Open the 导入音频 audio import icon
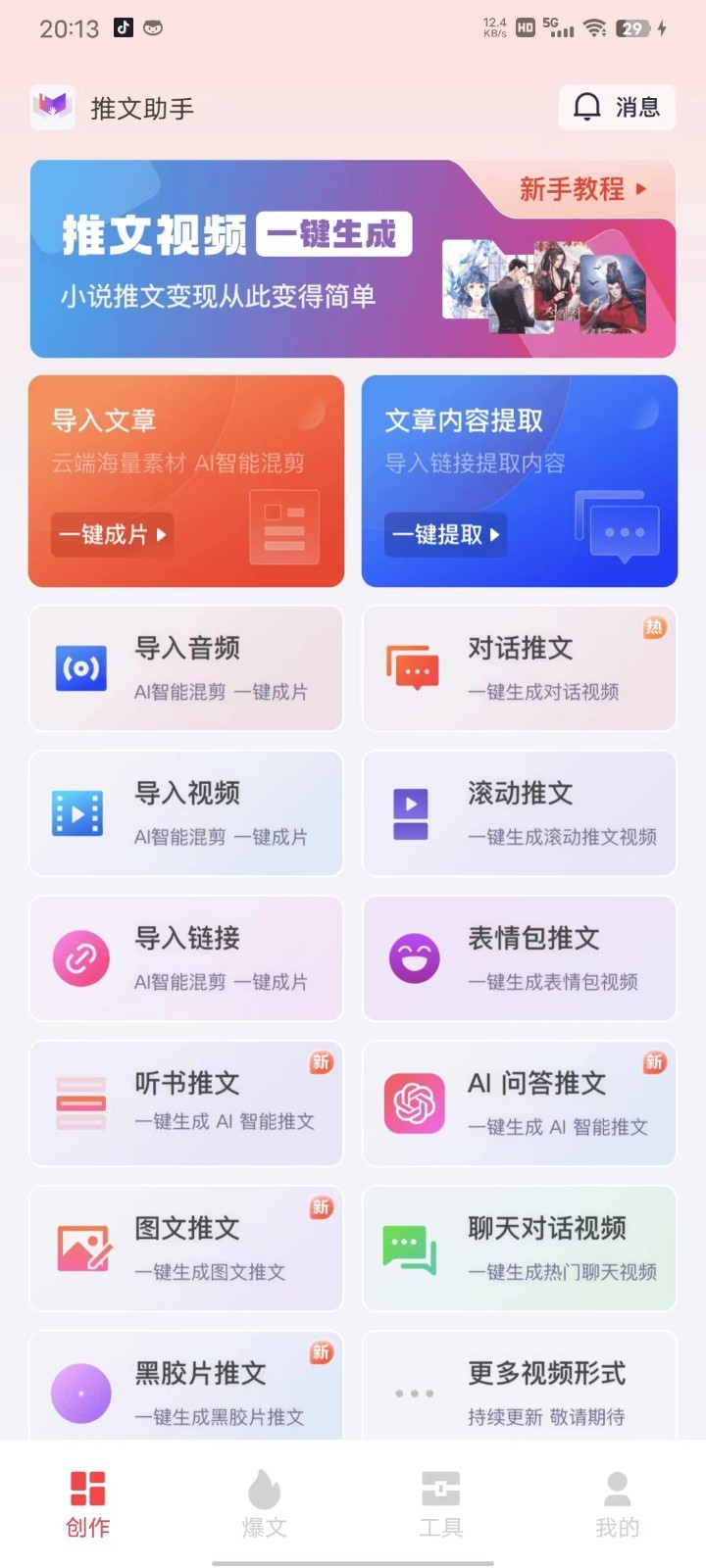 (x=79, y=668)
